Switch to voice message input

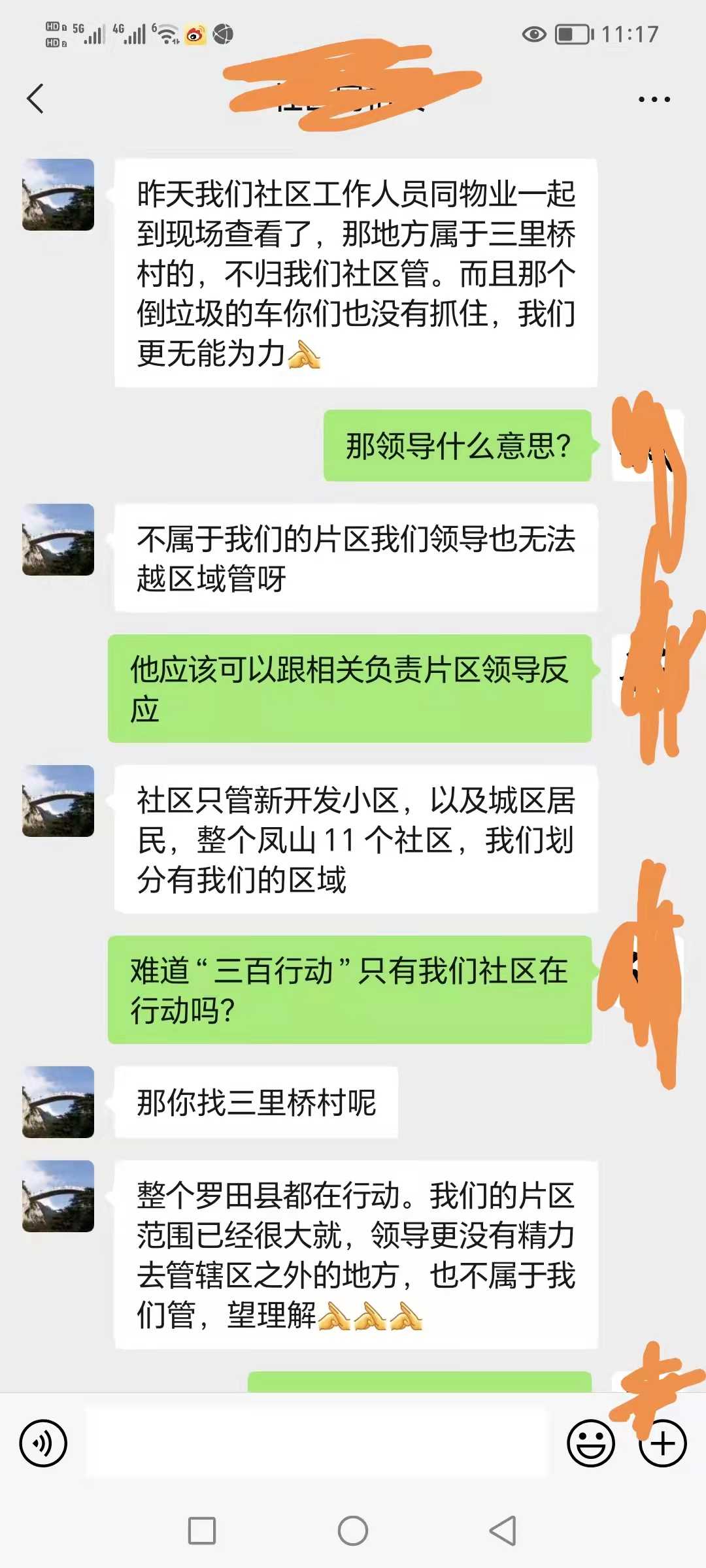[43, 1443]
